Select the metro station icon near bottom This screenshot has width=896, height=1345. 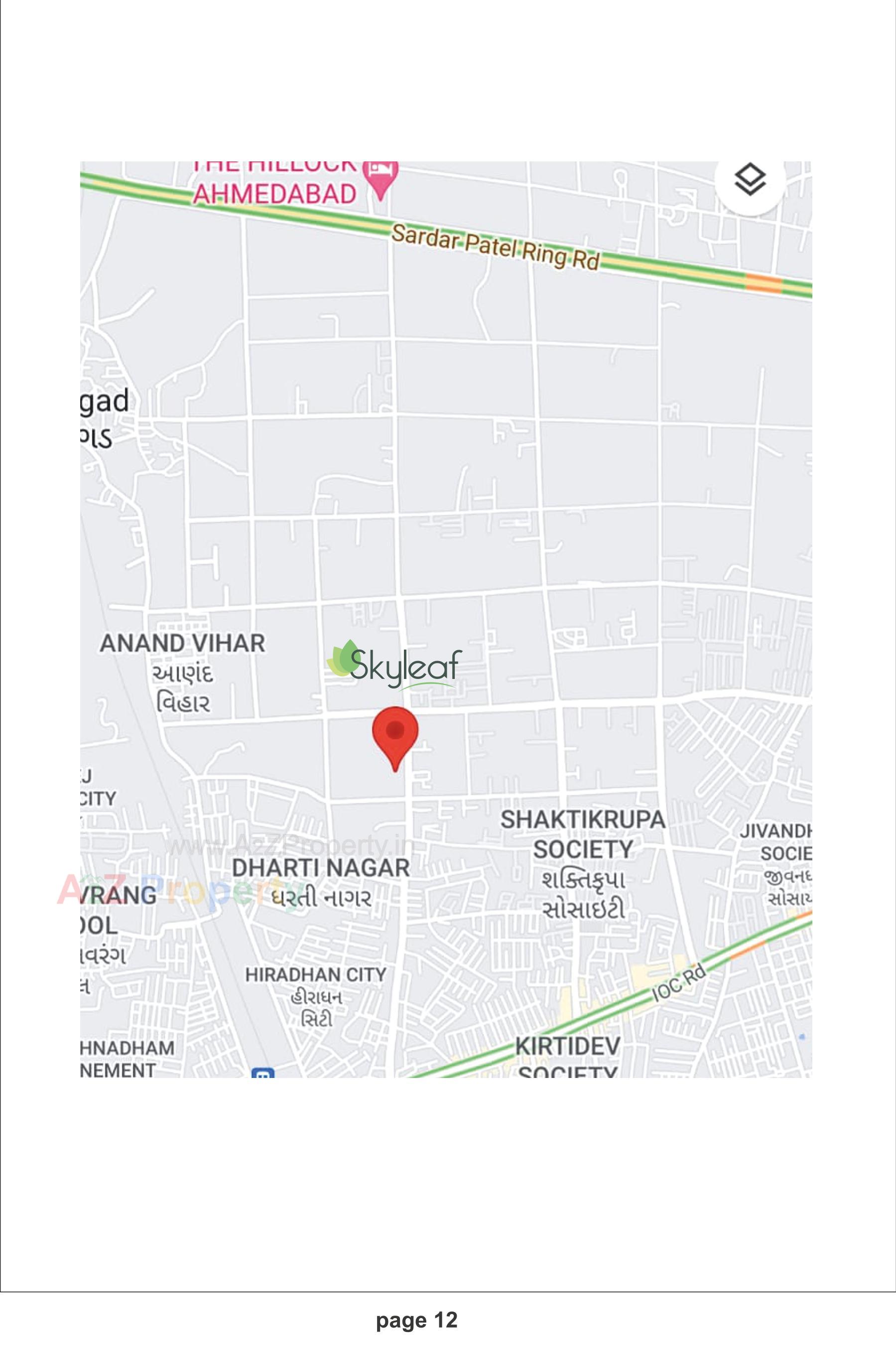263,1073
